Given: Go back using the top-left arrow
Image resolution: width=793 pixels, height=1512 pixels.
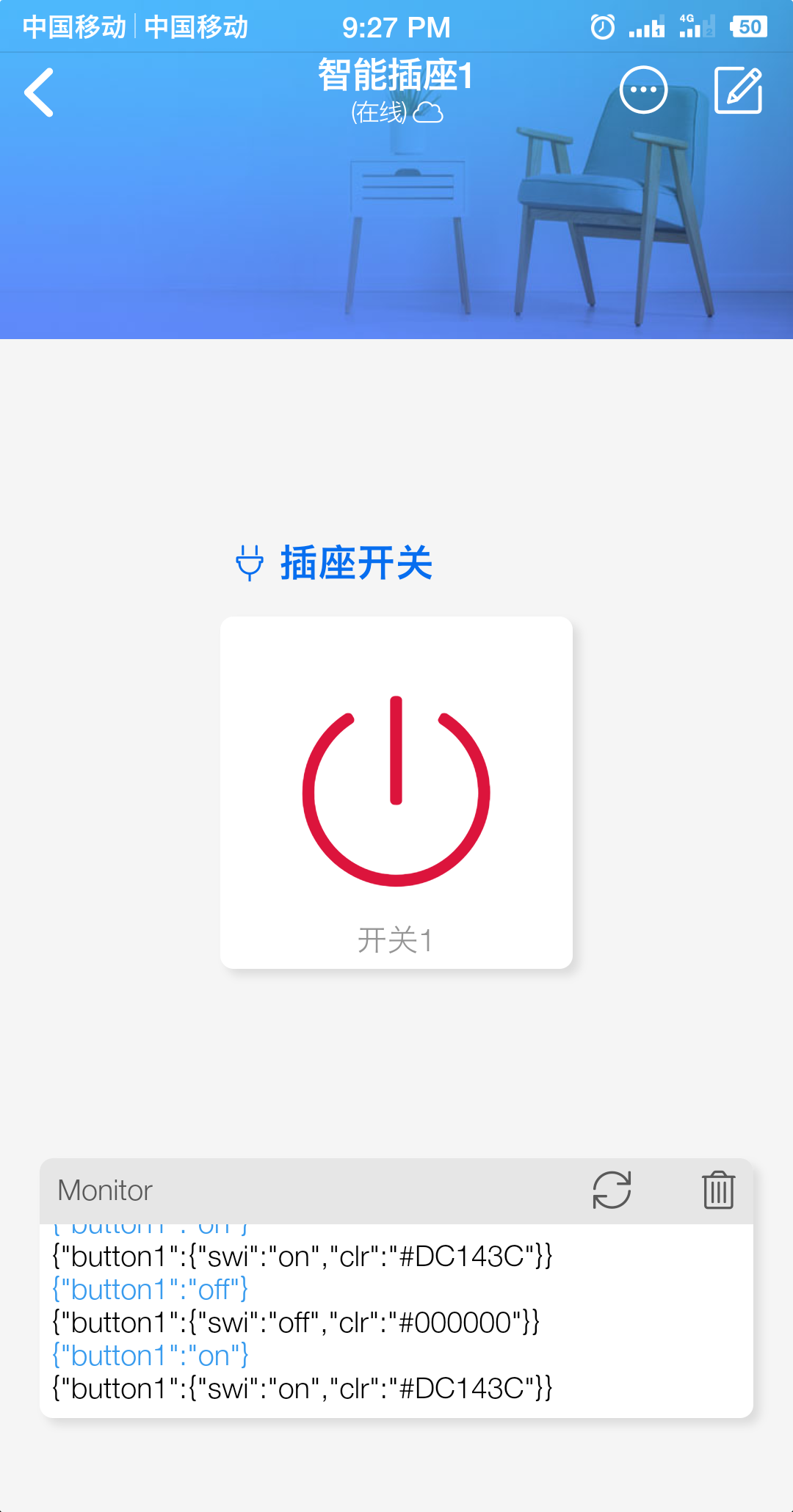Looking at the screenshot, I should pos(39,92).
